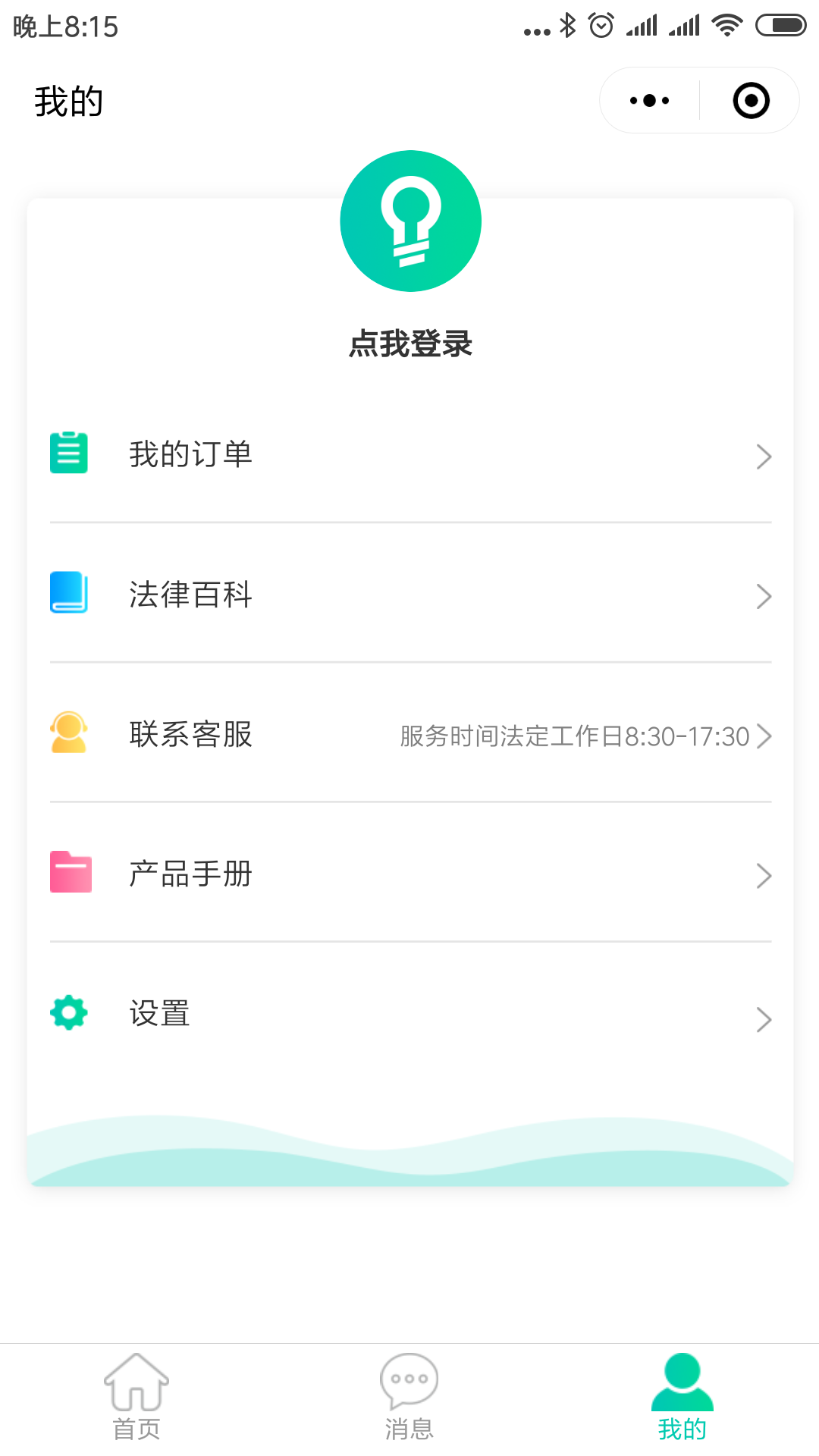Select the 我的订单 clipboard icon

69,453
